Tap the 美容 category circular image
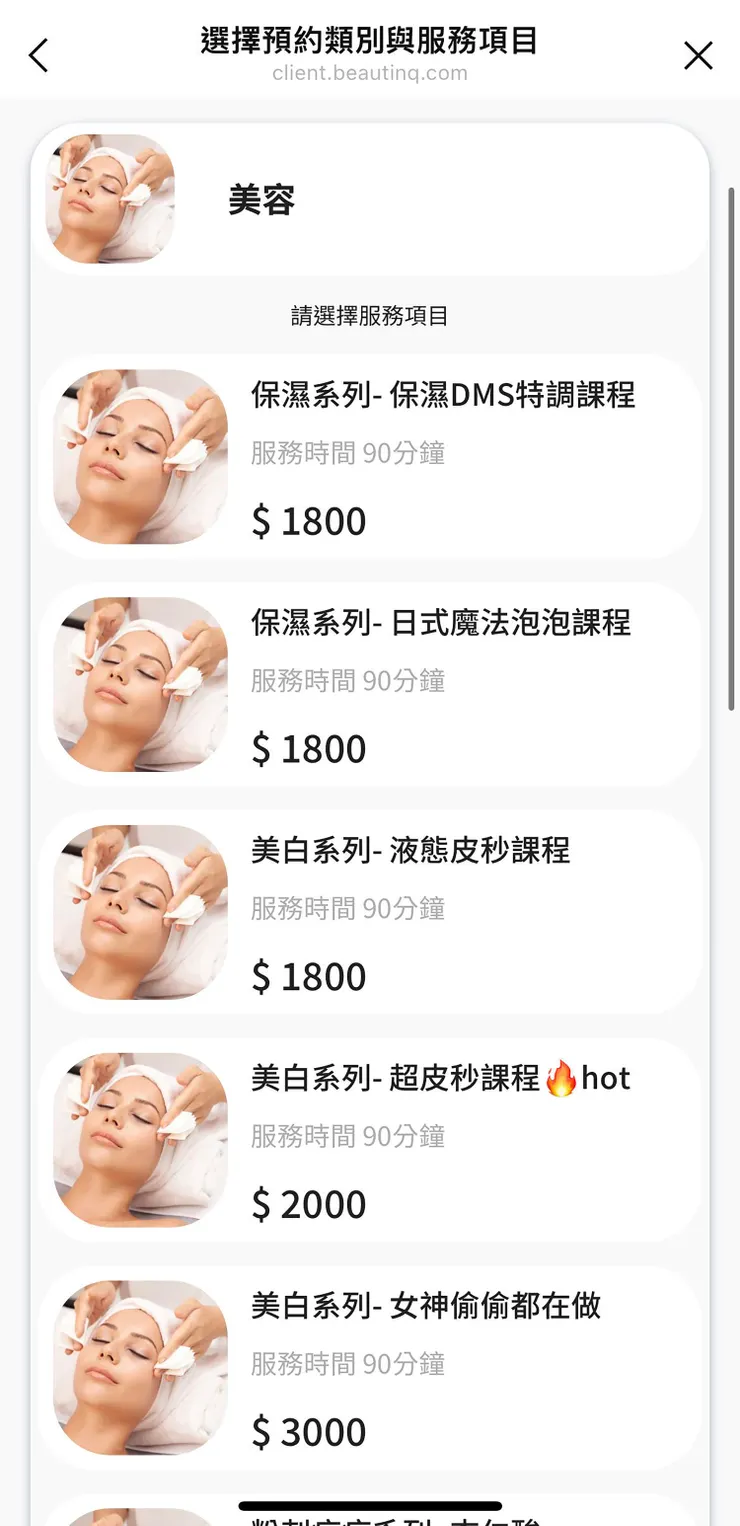 tap(108, 196)
